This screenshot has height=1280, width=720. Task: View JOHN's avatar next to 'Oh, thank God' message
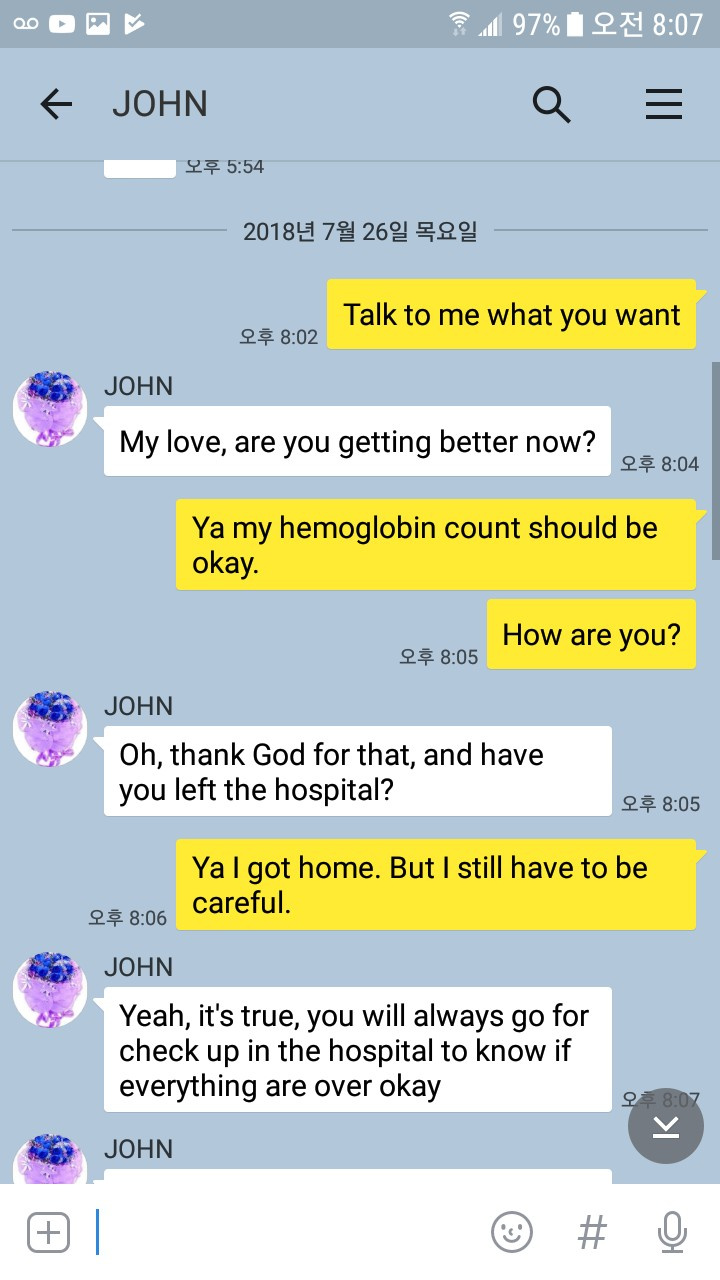[50, 728]
